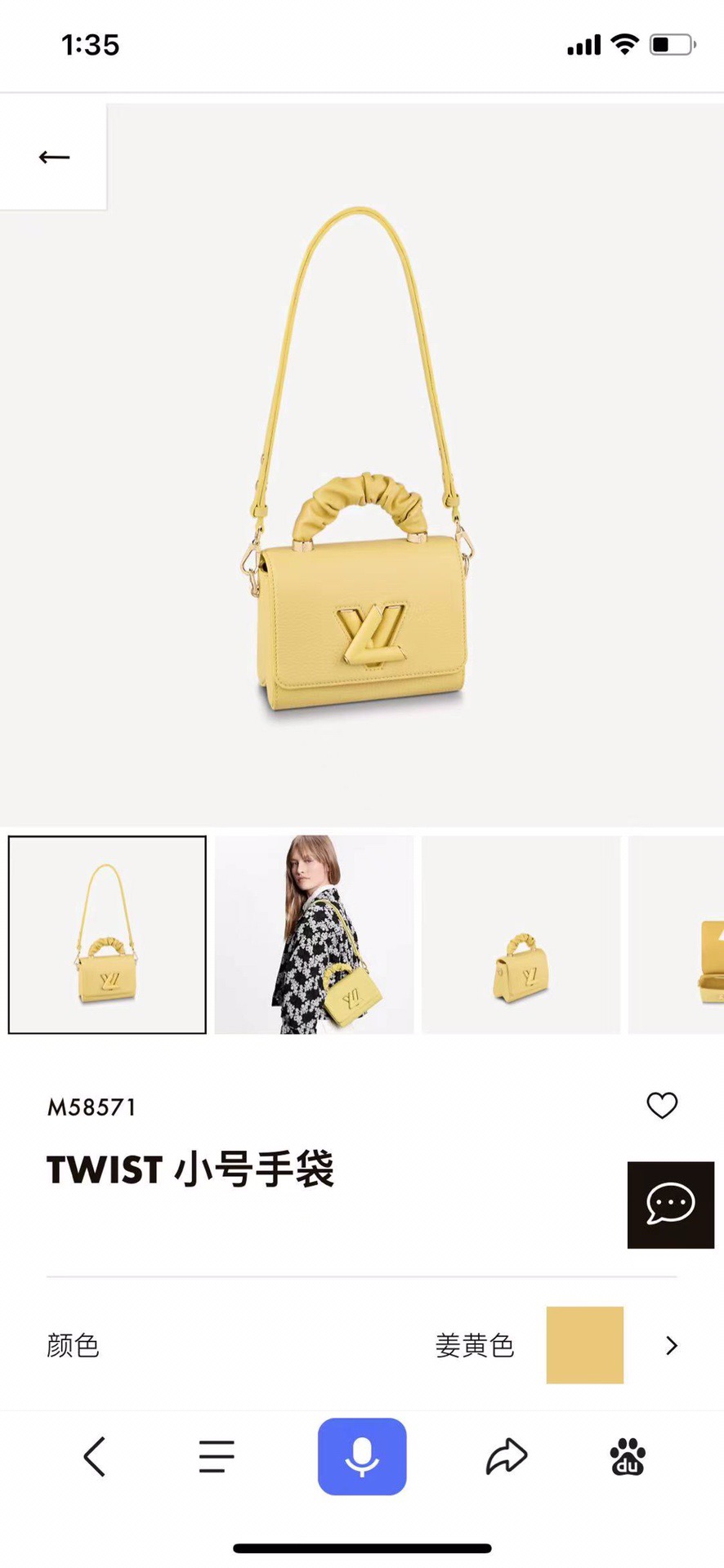Screen dimensions: 724x1568
Task: View the small side-angle bag thumbnail
Action: tap(521, 934)
